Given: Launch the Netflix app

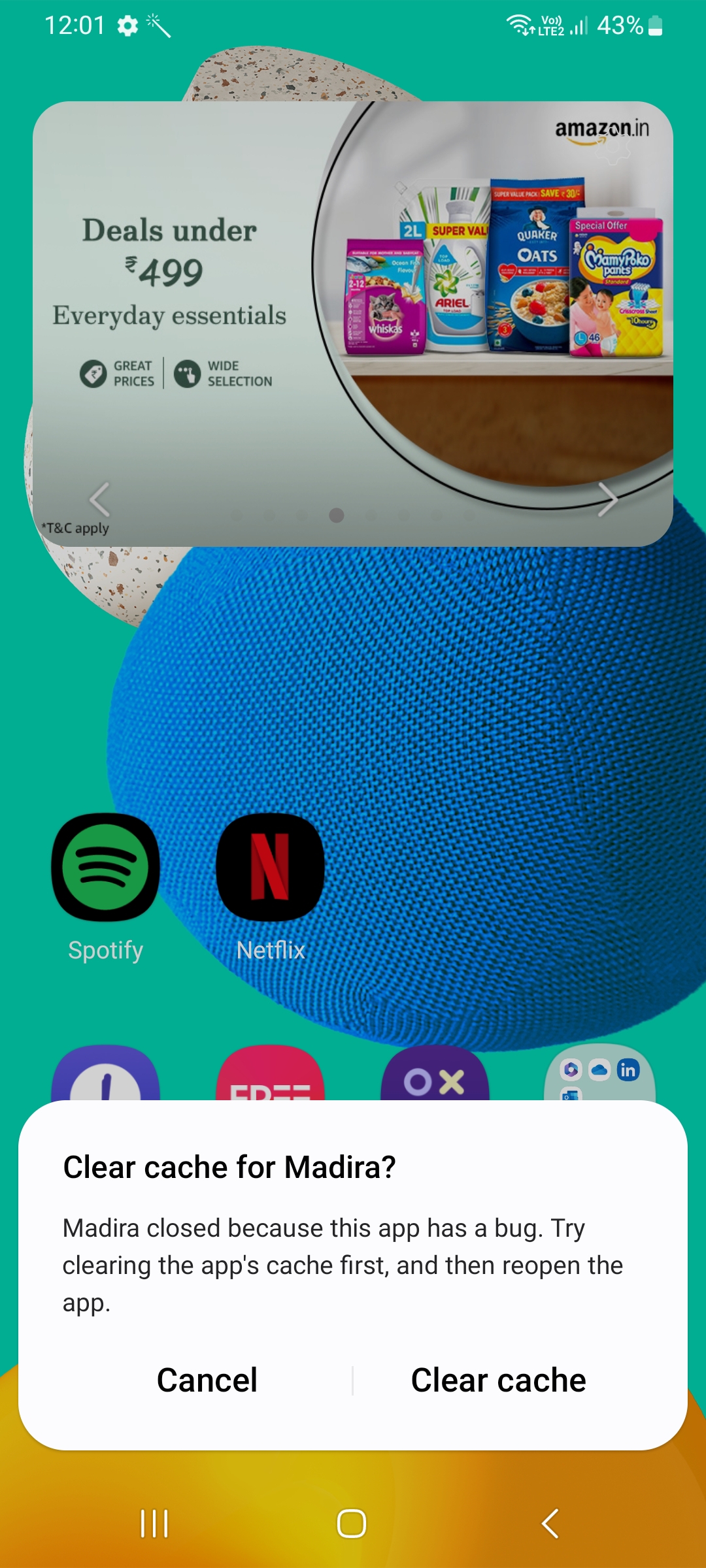Looking at the screenshot, I should 271,888.
